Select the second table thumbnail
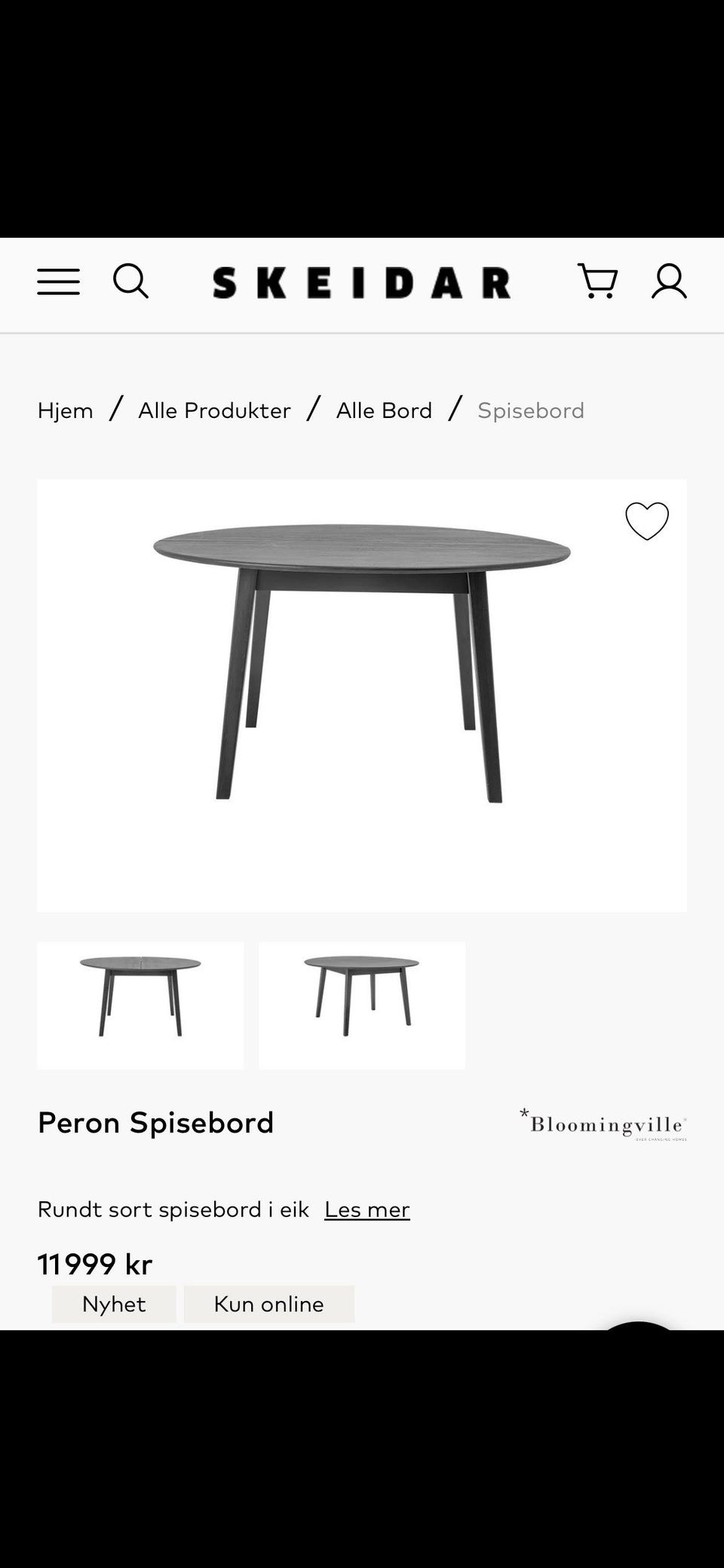Viewport: 724px width, 1568px height. 362,1005
